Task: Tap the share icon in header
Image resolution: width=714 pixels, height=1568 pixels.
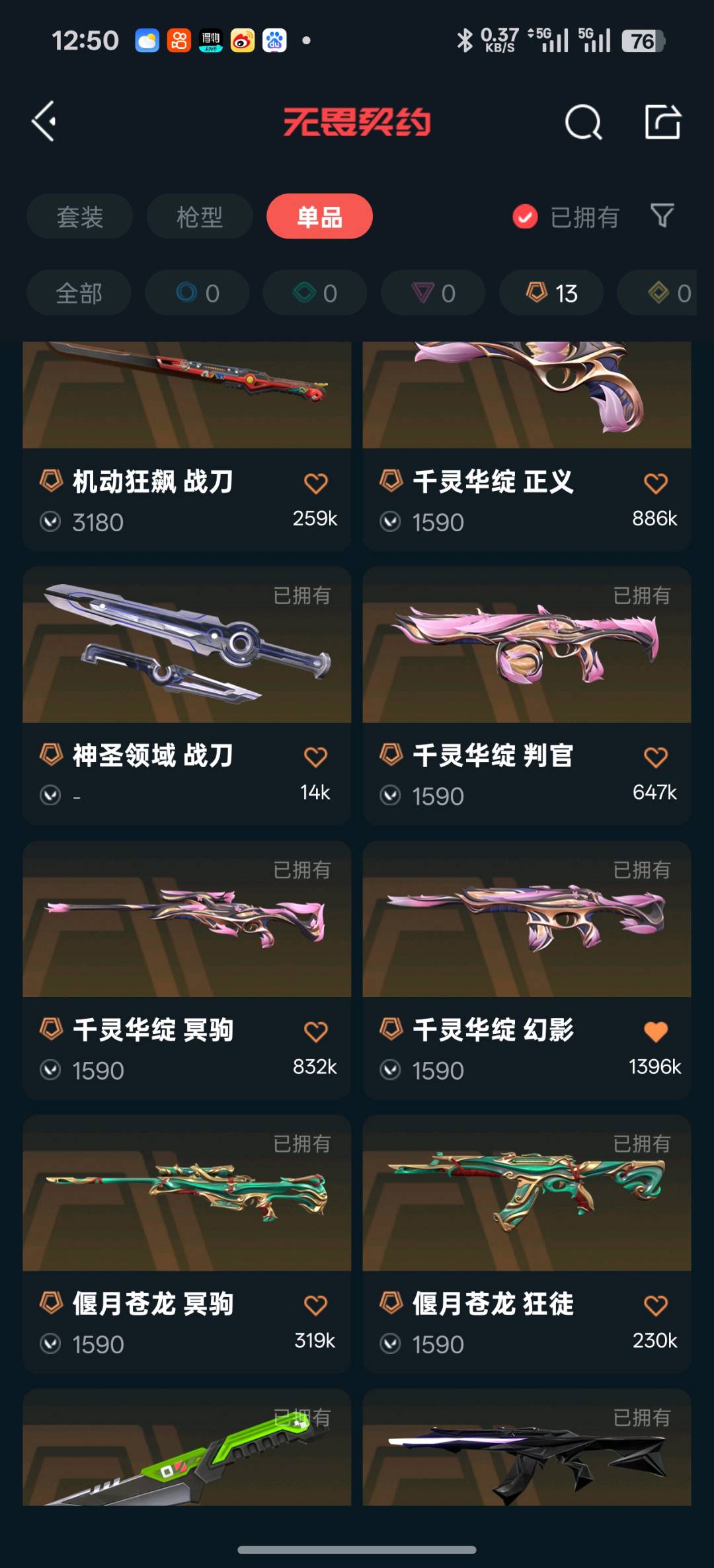Action: [x=662, y=122]
